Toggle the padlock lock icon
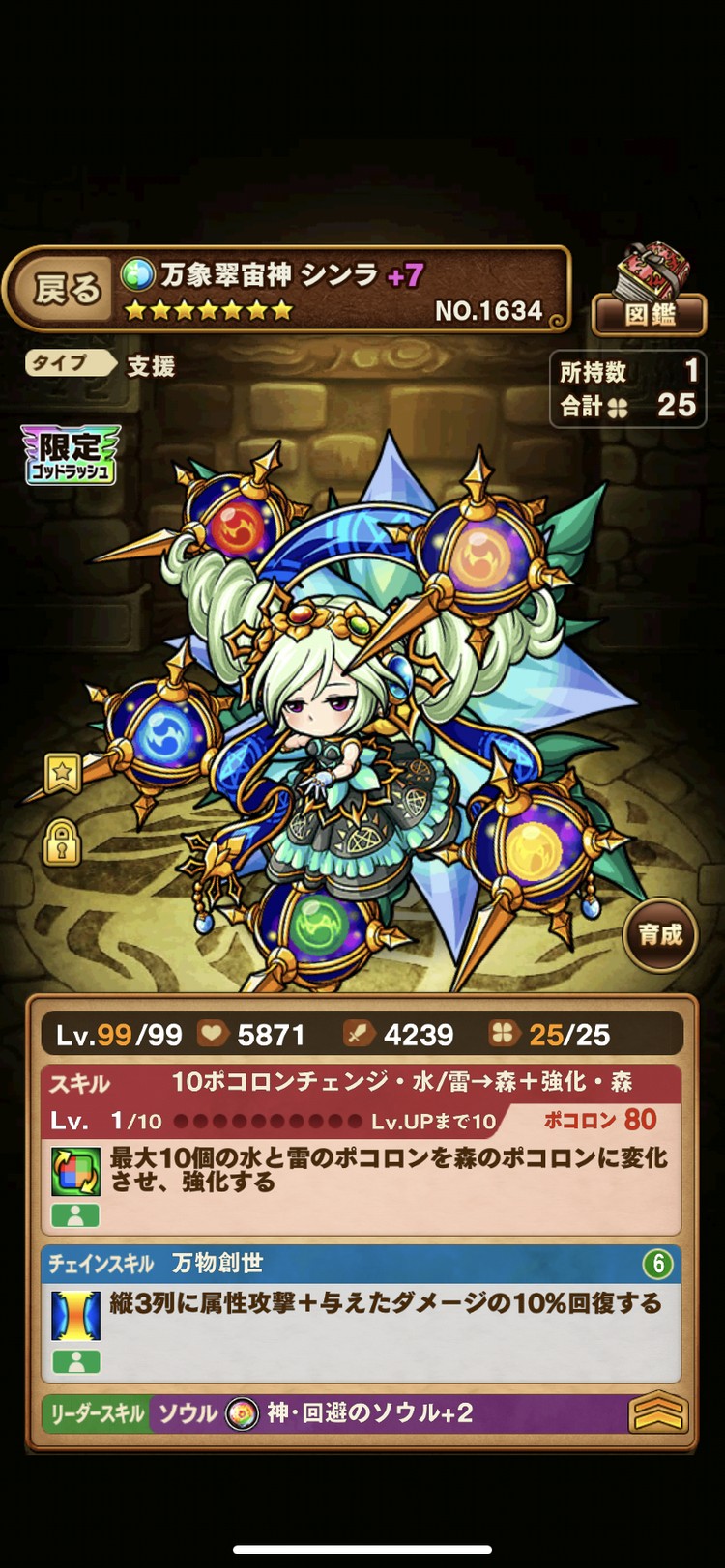The height and width of the screenshot is (1568, 725). [x=63, y=842]
